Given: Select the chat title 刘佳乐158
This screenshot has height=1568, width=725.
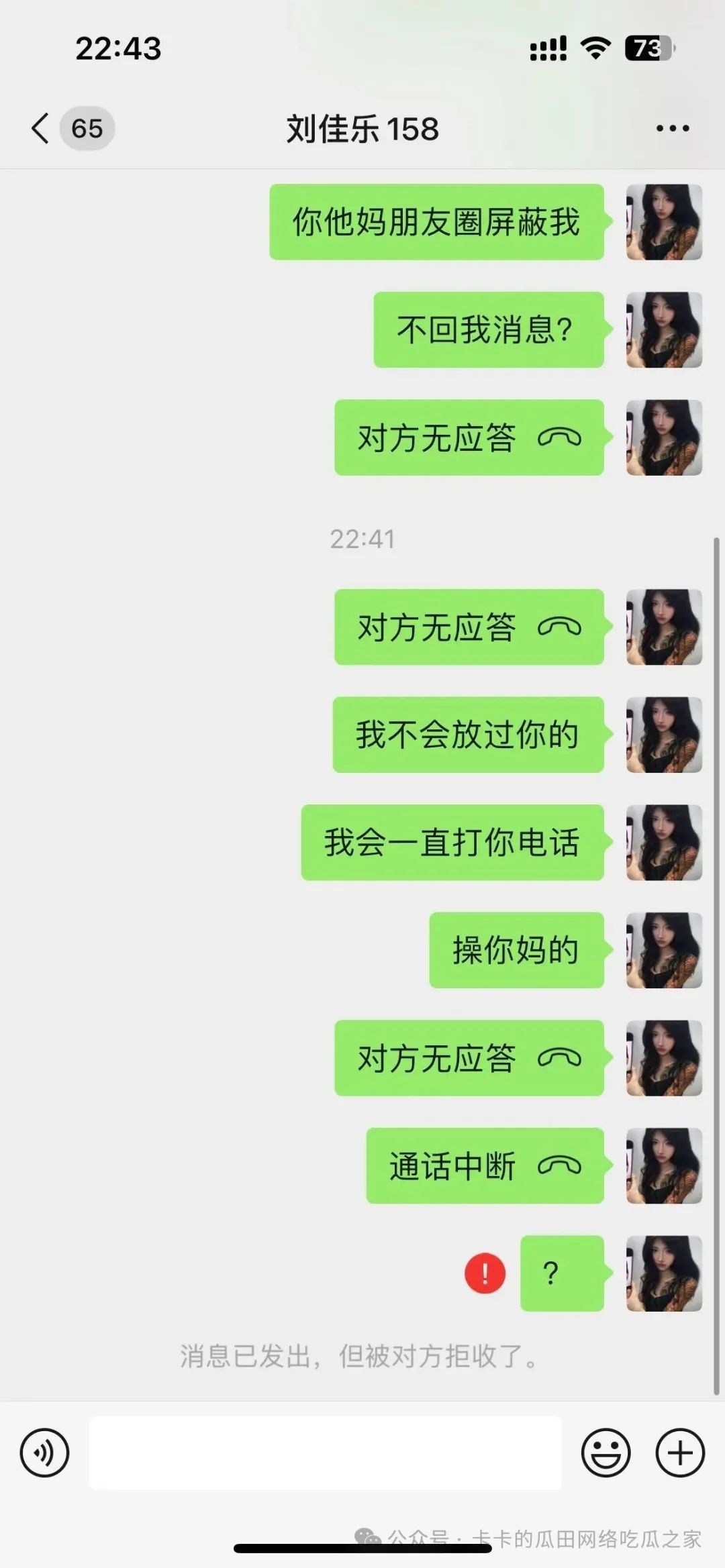Looking at the screenshot, I should pyautogui.click(x=362, y=129).
